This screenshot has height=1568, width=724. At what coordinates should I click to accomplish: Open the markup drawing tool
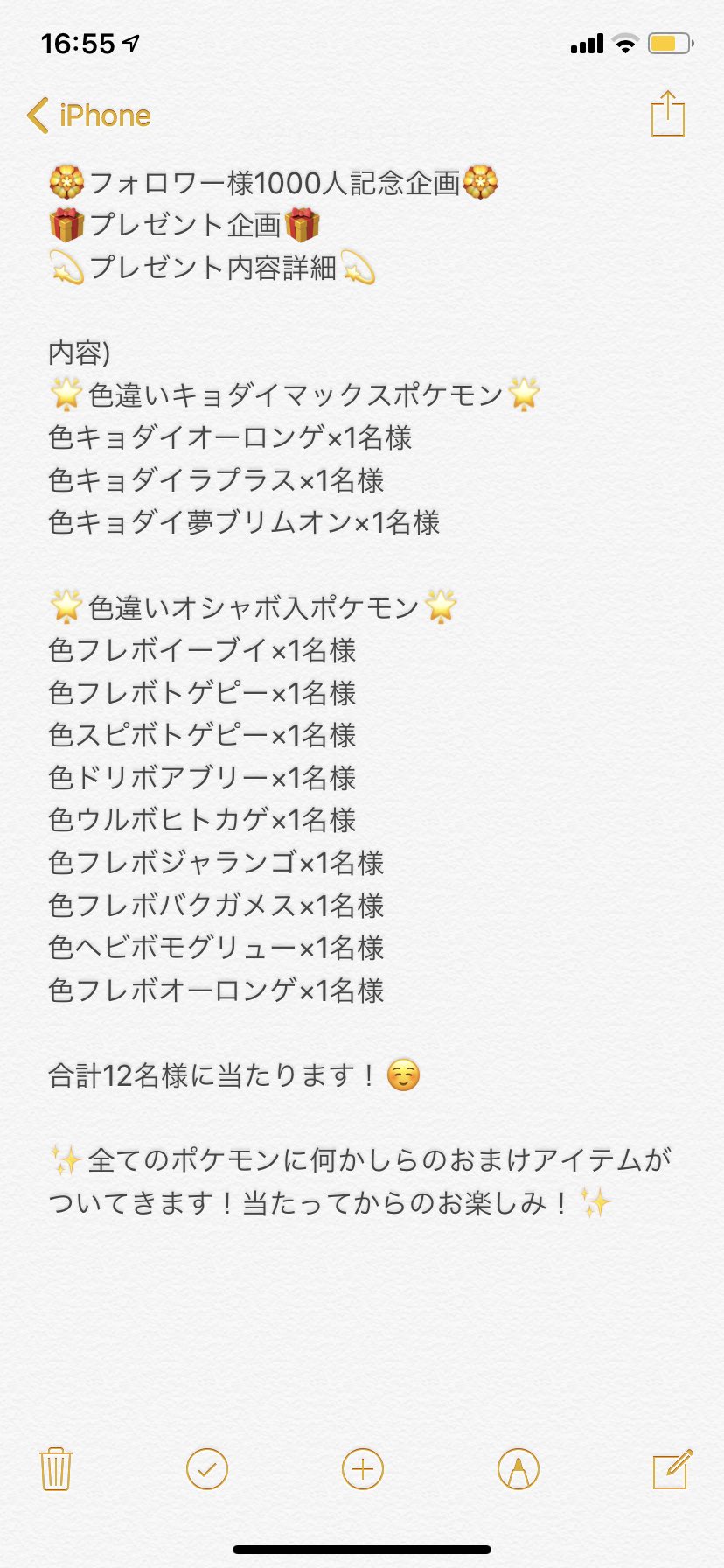point(519,1469)
